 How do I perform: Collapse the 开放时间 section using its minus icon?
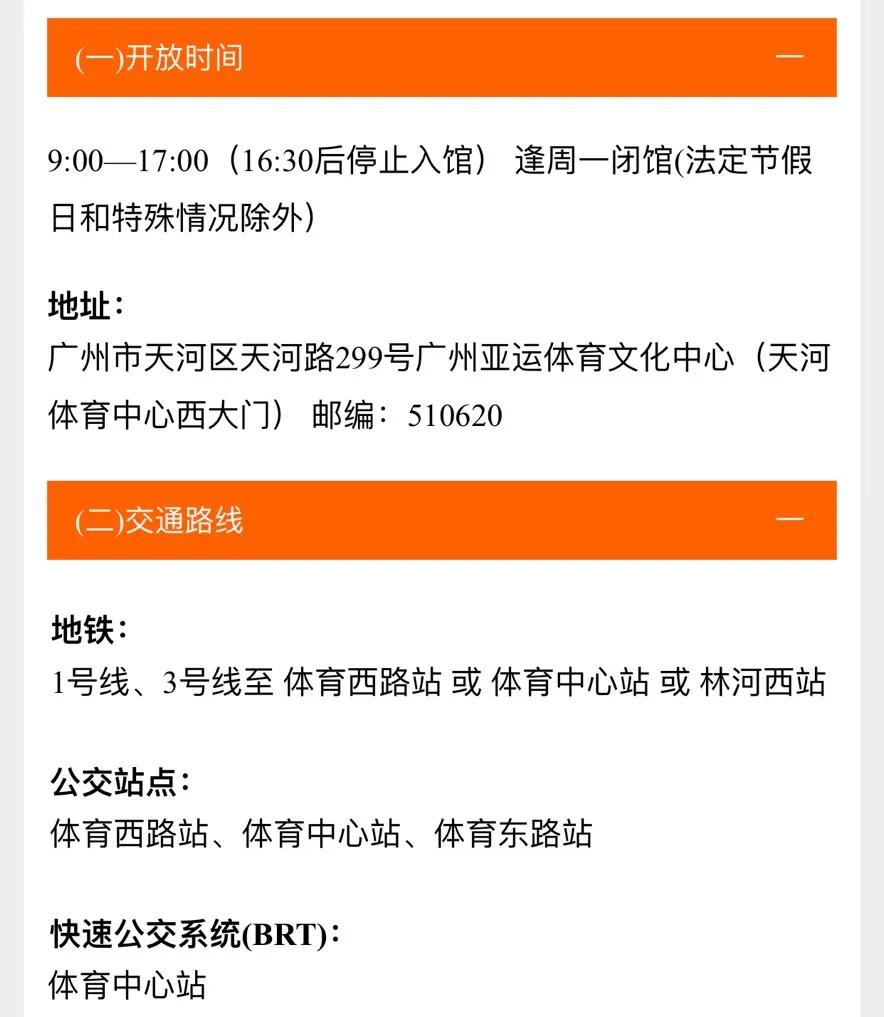(791, 58)
